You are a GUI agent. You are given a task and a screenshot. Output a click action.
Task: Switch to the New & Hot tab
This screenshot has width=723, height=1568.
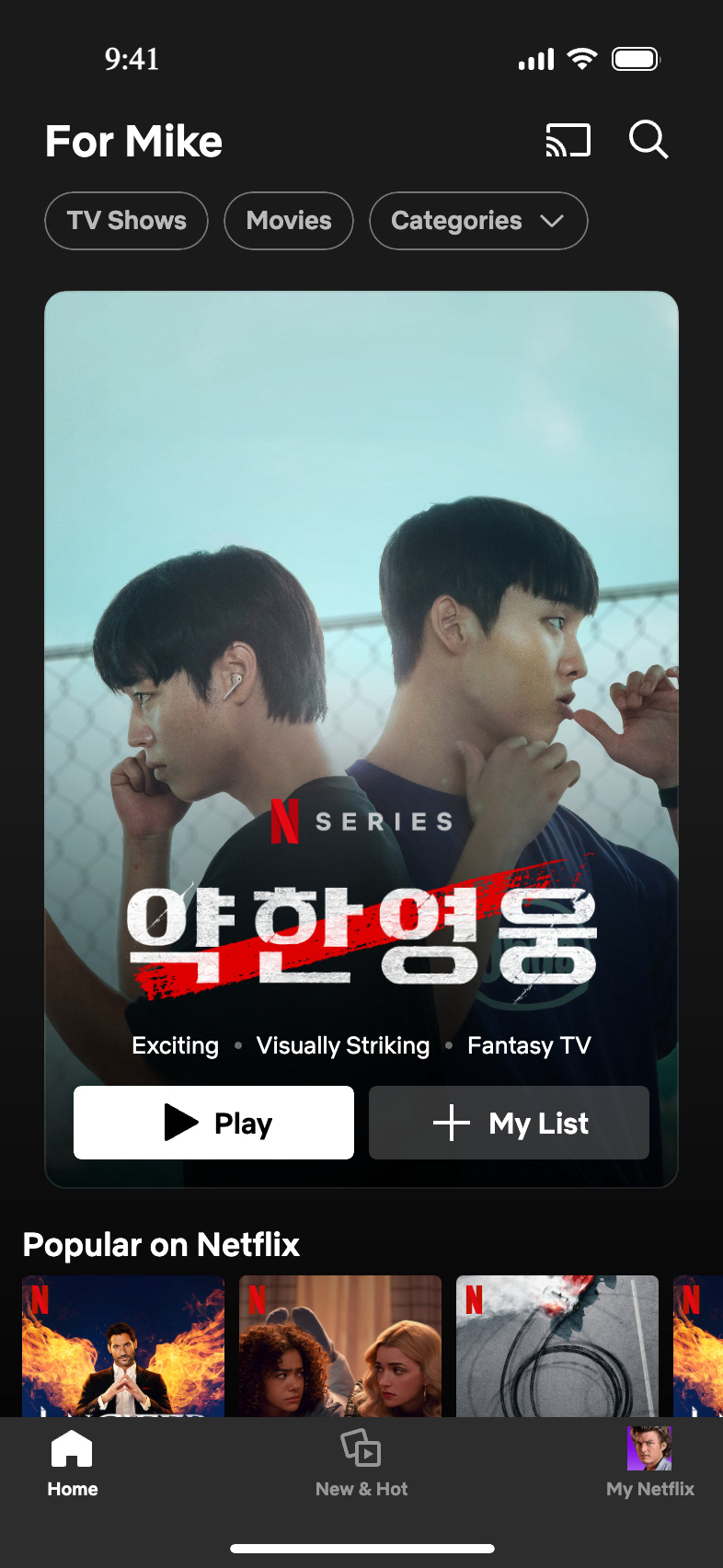(361, 1463)
